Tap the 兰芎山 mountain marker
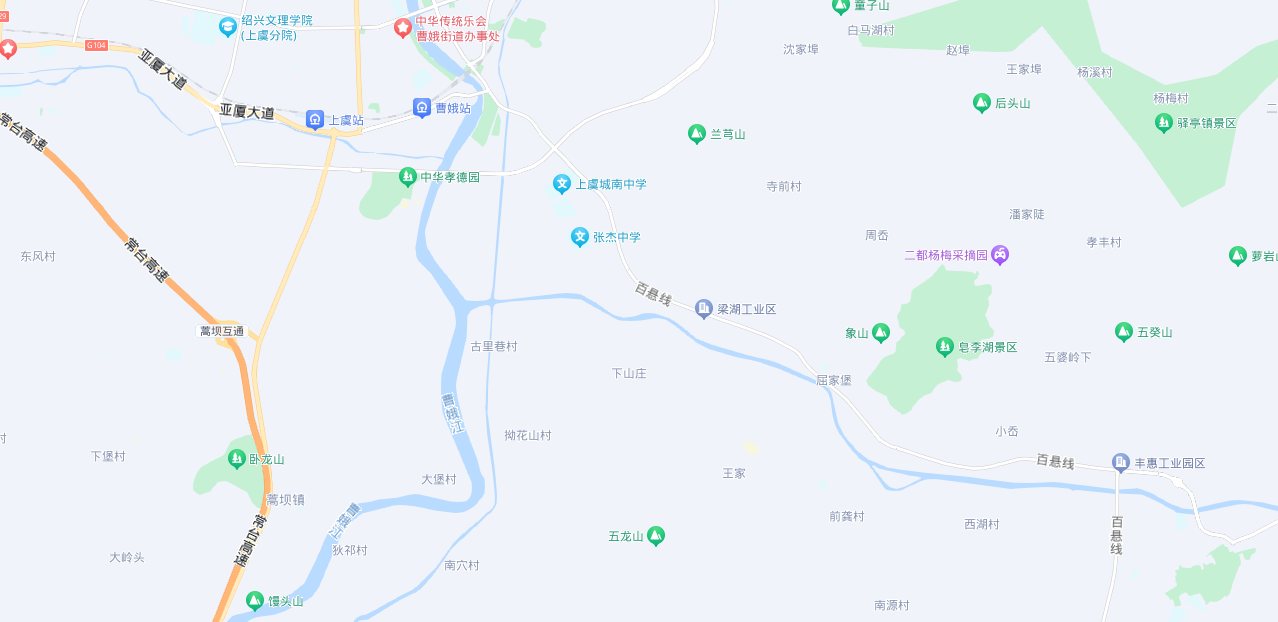This screenshot has height=622, width=1278. pos(697,134)
